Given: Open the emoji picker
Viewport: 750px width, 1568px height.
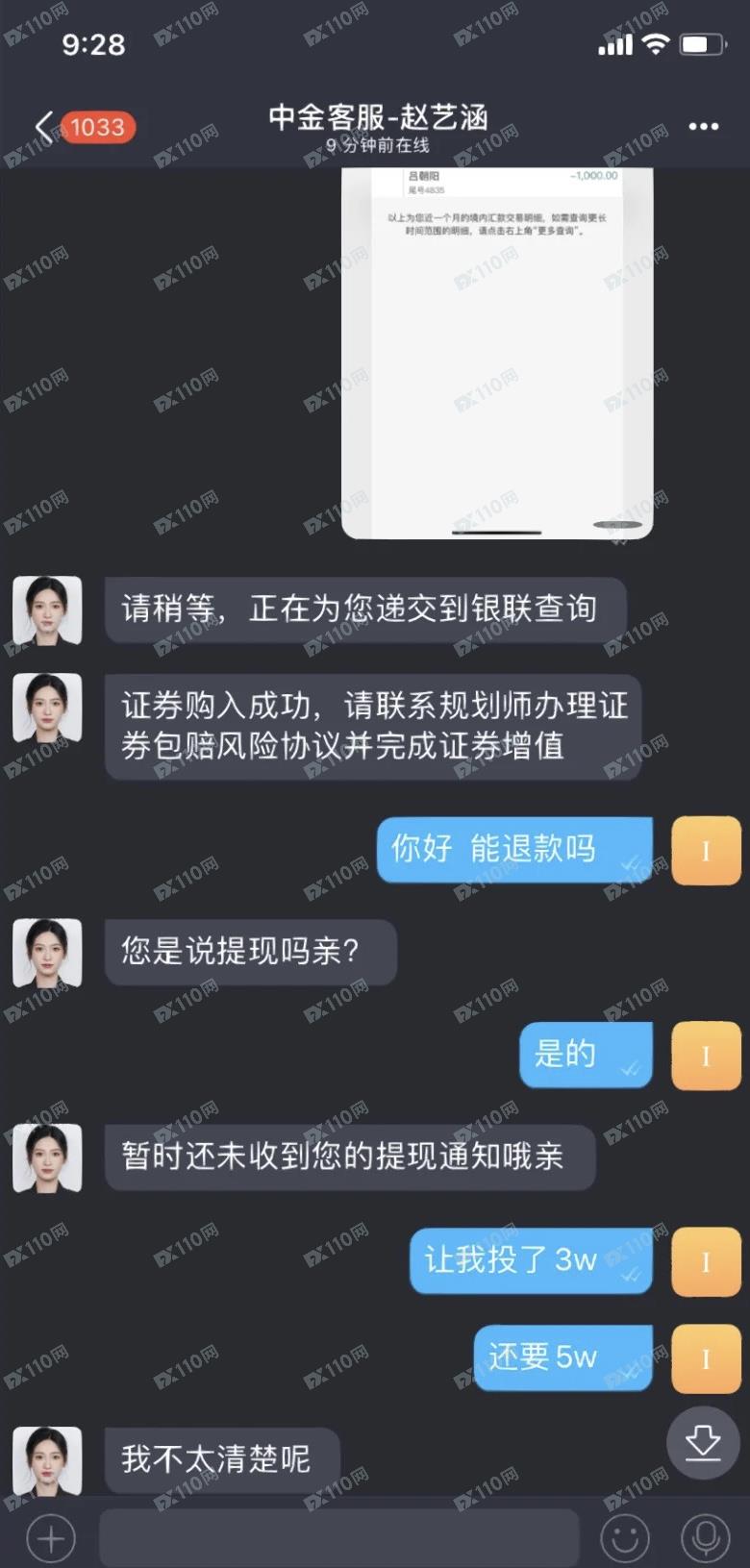Looking at the screenshot, I should pos(625,1538).
